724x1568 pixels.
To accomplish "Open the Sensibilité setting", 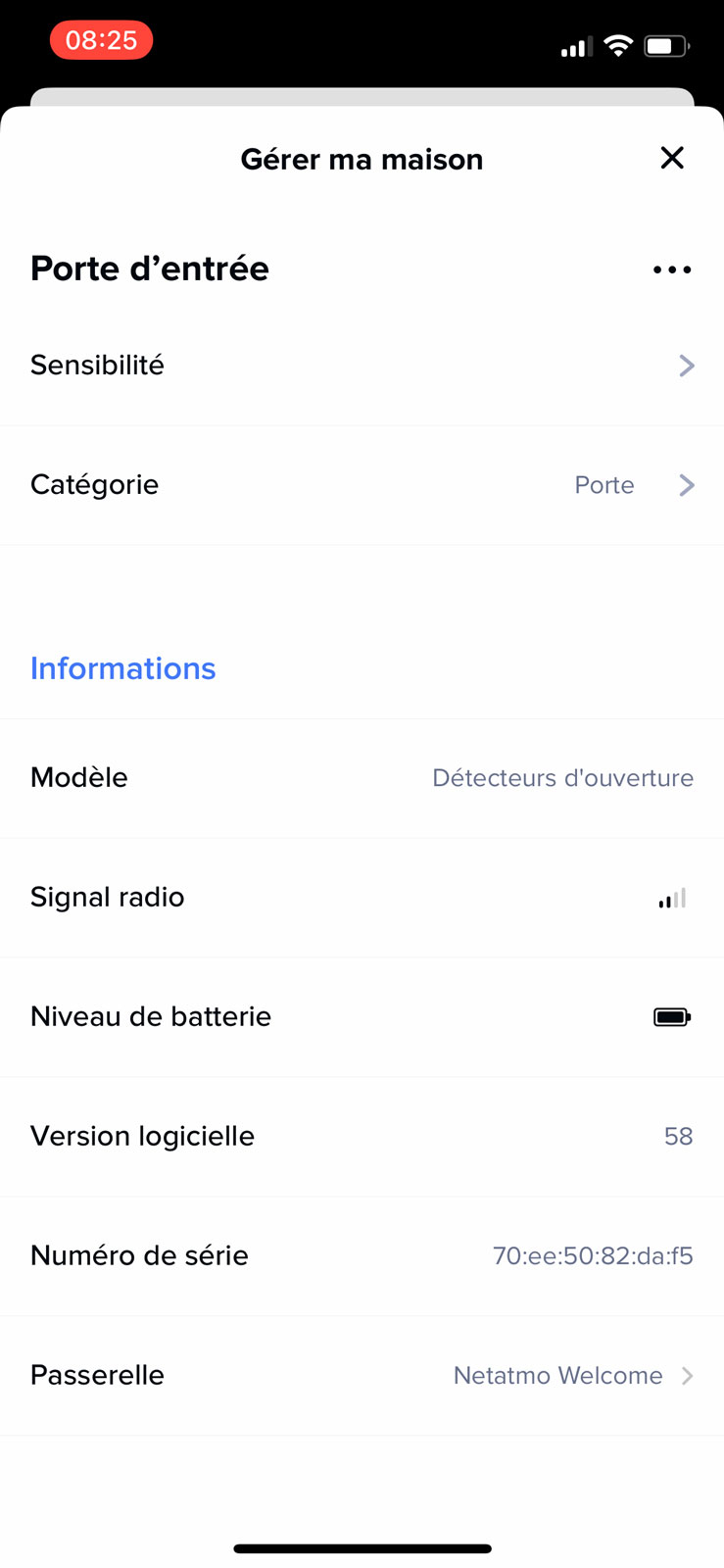I will (x=362, y=366).
